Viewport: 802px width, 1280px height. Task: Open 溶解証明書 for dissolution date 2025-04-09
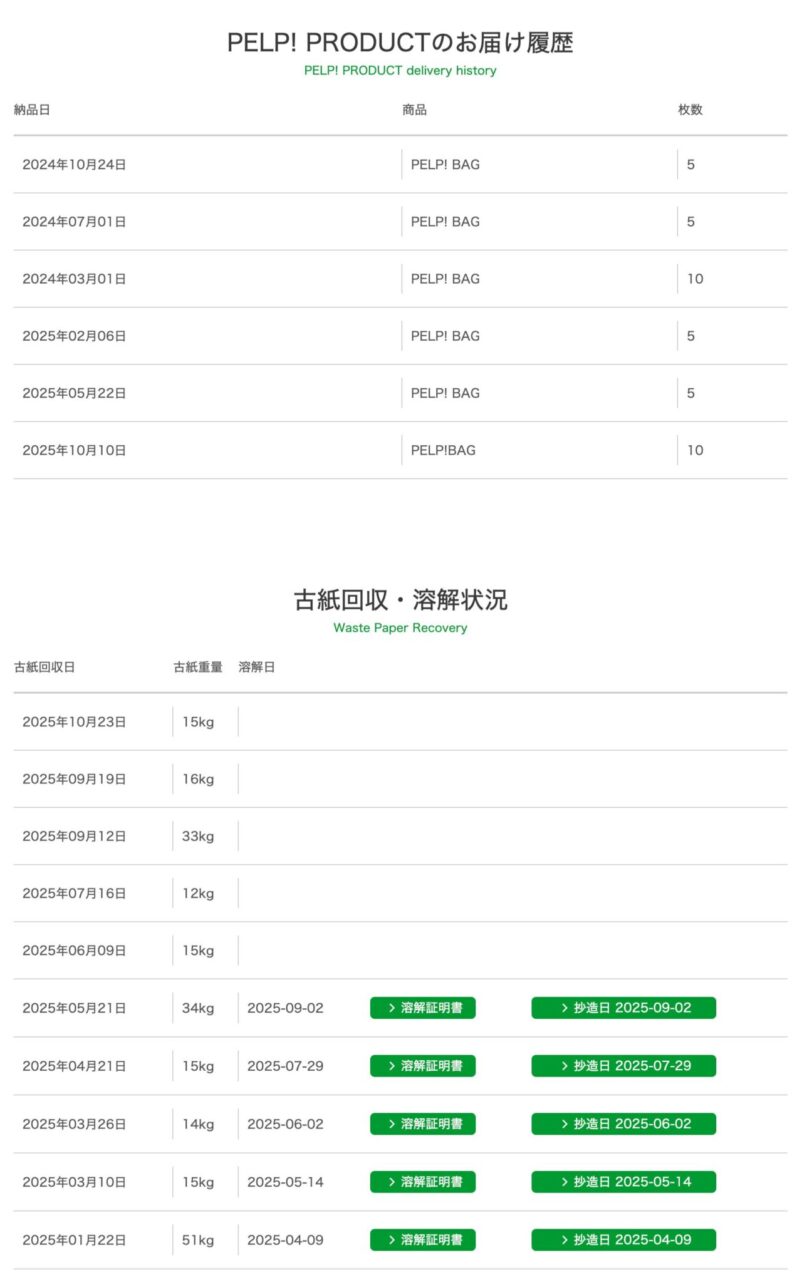422,1240
